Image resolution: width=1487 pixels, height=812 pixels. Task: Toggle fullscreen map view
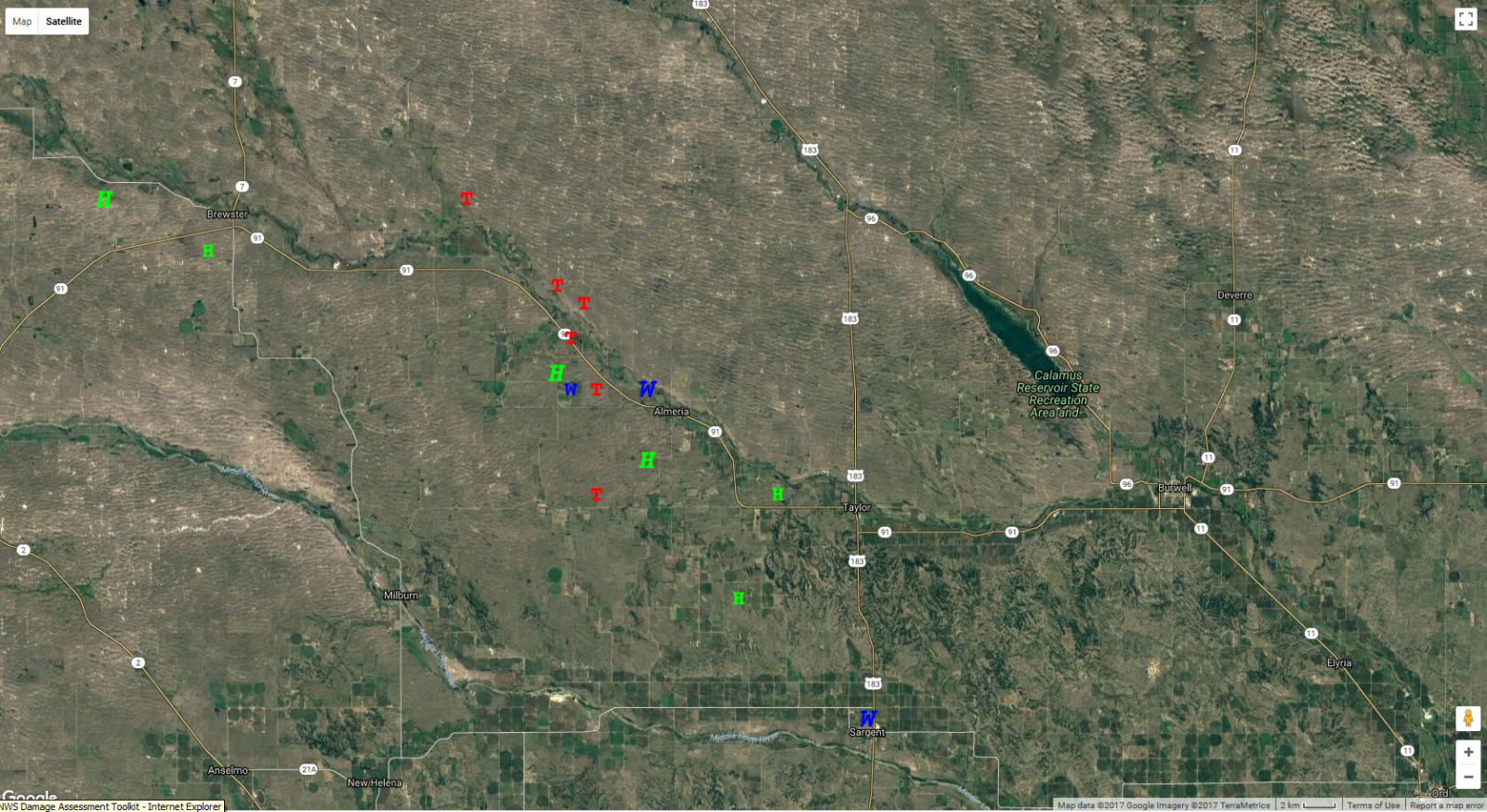[1466, 20]
